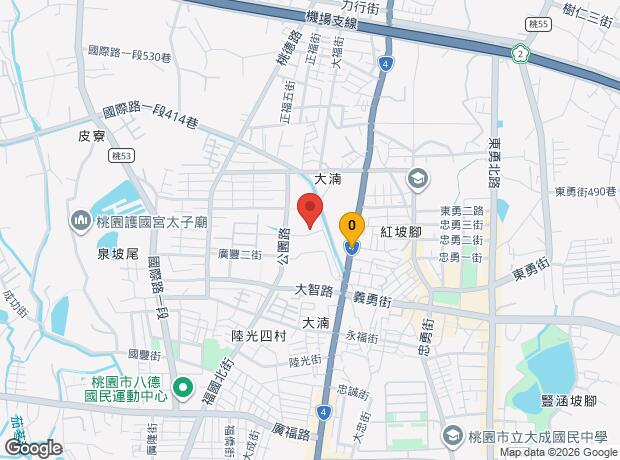Image resolution: width=620 pixels, height=460 pixels.
Task: Open the 桃園市八德國民運動中心 marker
Action: tap(183, 388)
